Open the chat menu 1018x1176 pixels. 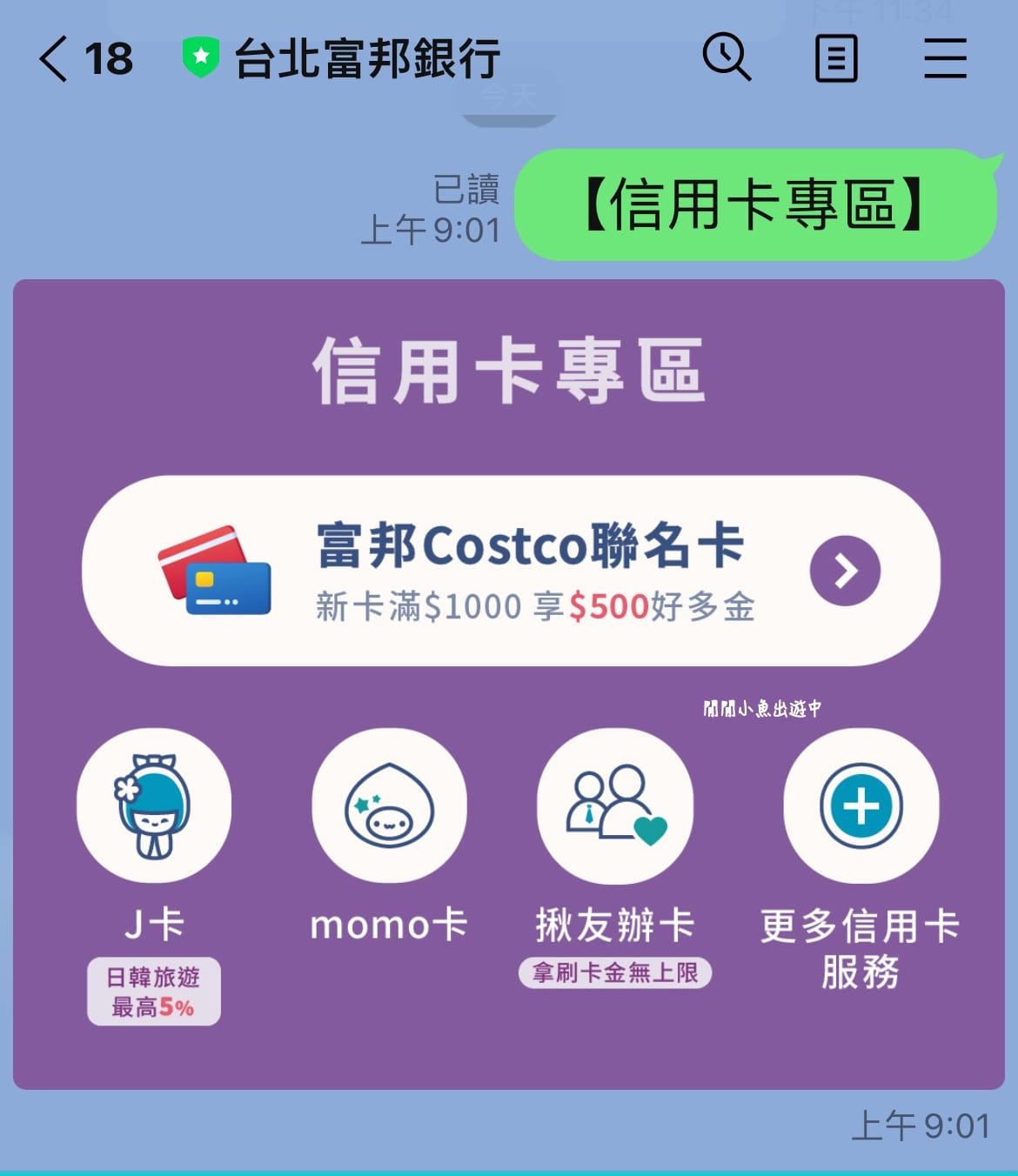point(945,58)
